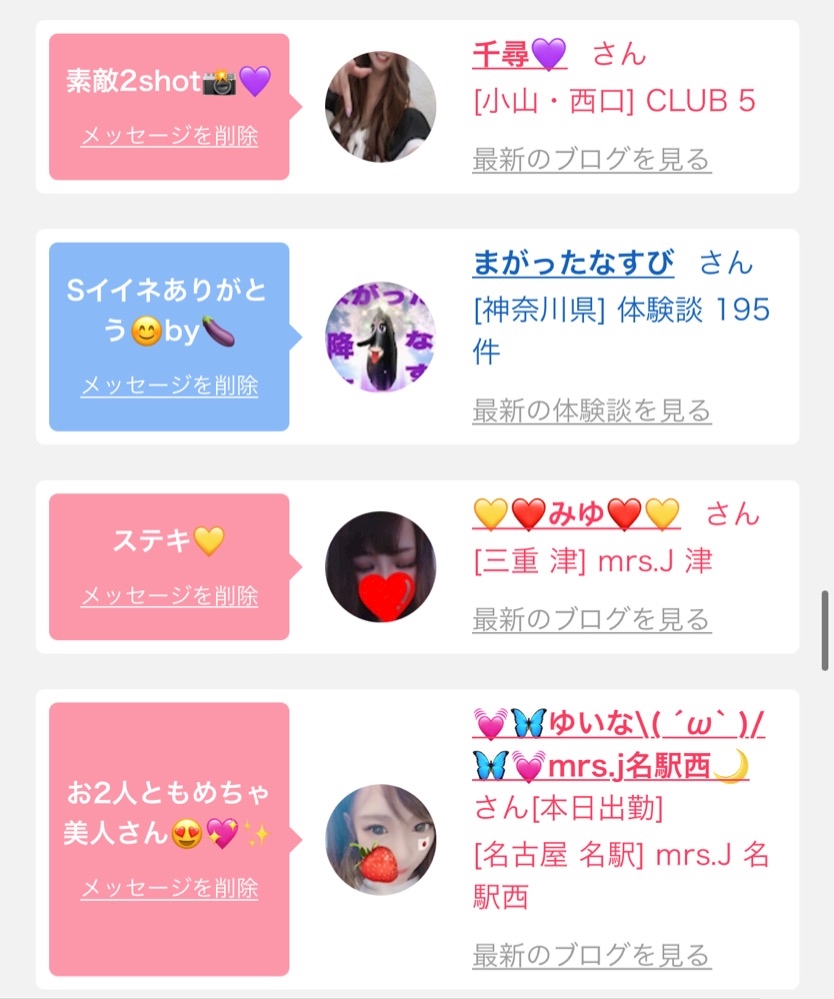Screen dimensions: 834x999
Task: Delete the お2人ともめちゃ美人さん message
Action: [169, 888]
